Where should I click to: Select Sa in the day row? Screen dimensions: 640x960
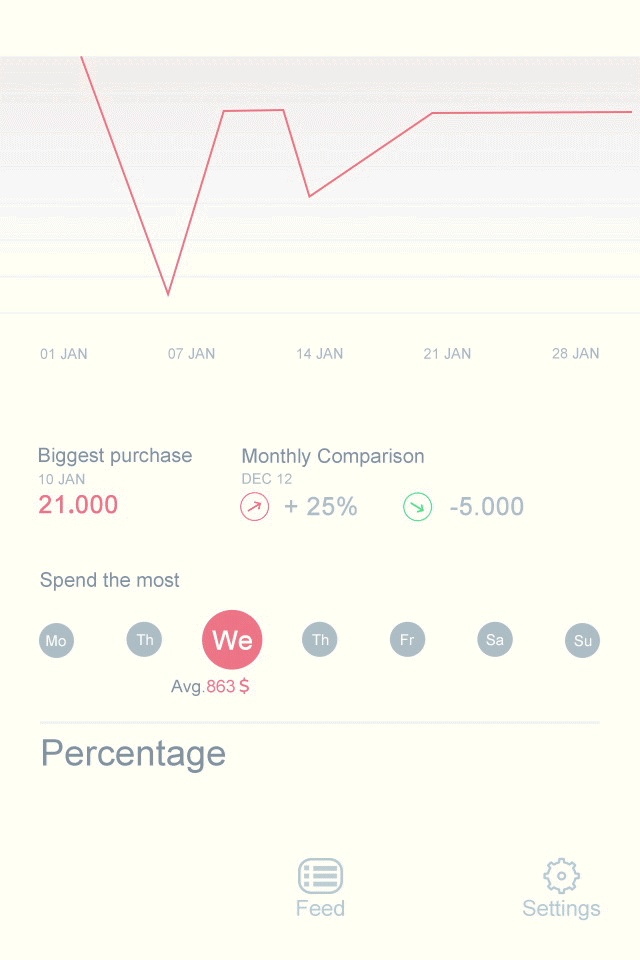pos(495,639)
